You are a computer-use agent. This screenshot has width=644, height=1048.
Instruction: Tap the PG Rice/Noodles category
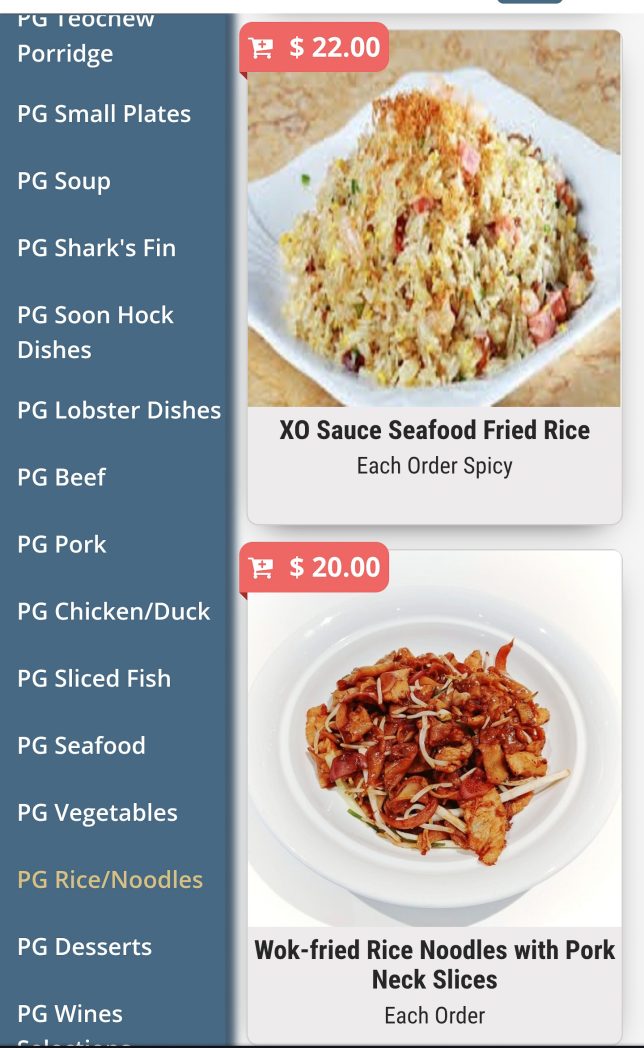[110, 879]
